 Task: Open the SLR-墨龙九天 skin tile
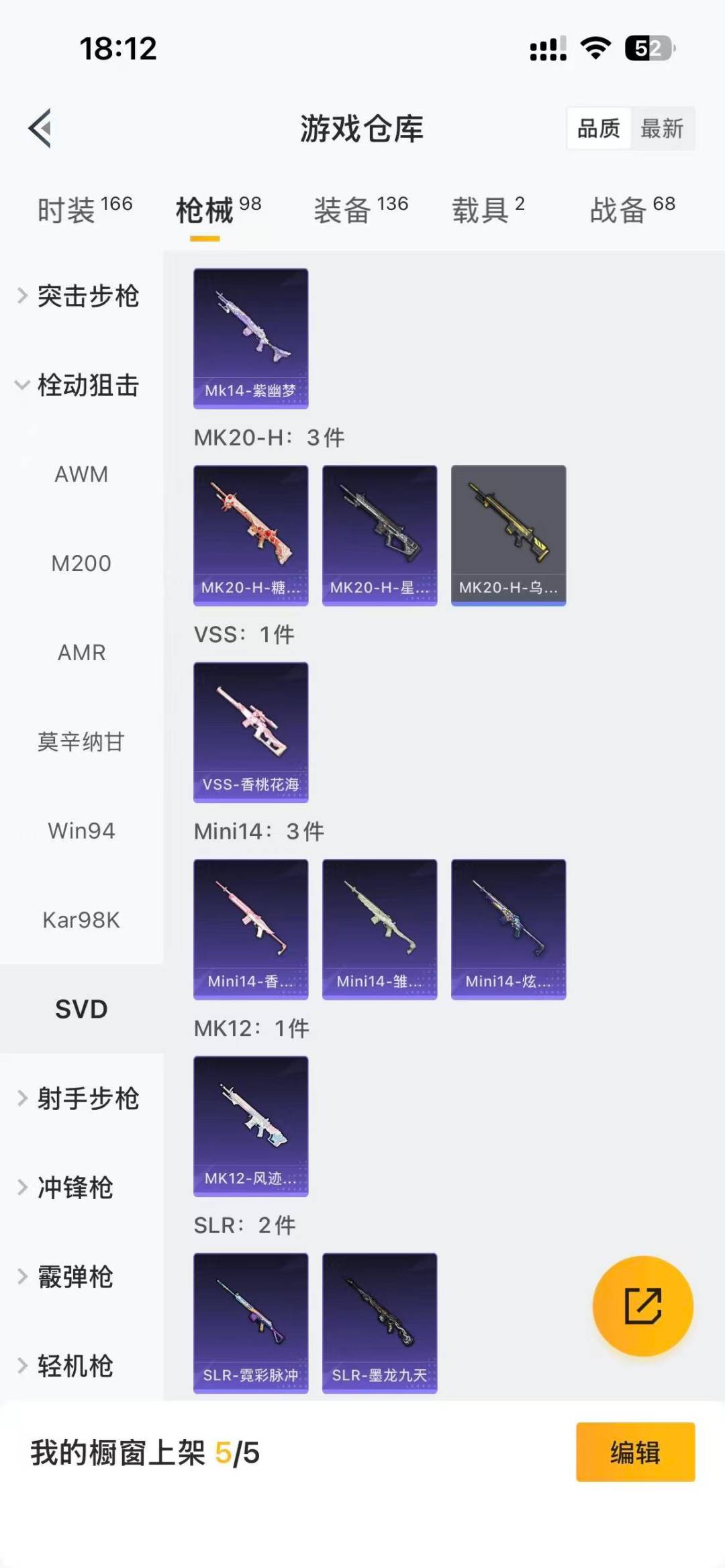(x=380, y=1322)
